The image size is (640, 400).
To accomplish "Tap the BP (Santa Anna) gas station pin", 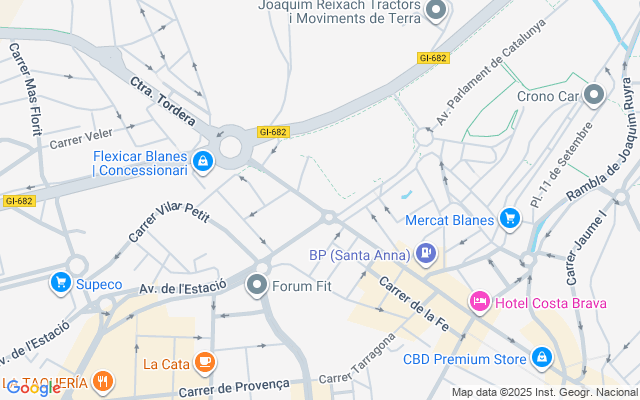I will pyautogui.click(x=426, y=253).
